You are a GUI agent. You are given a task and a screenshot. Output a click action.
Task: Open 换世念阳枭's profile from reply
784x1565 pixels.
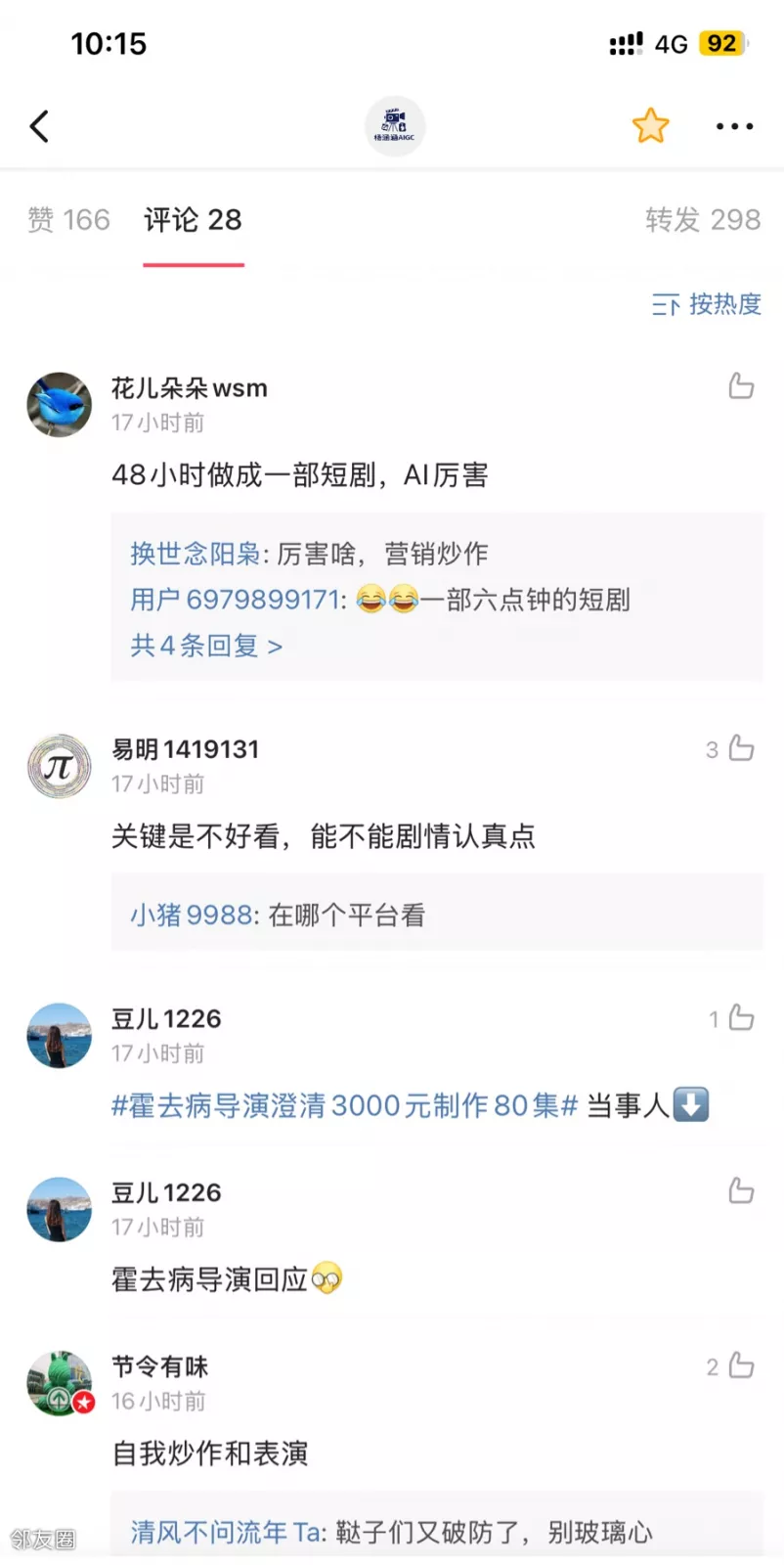pos(195,554)
